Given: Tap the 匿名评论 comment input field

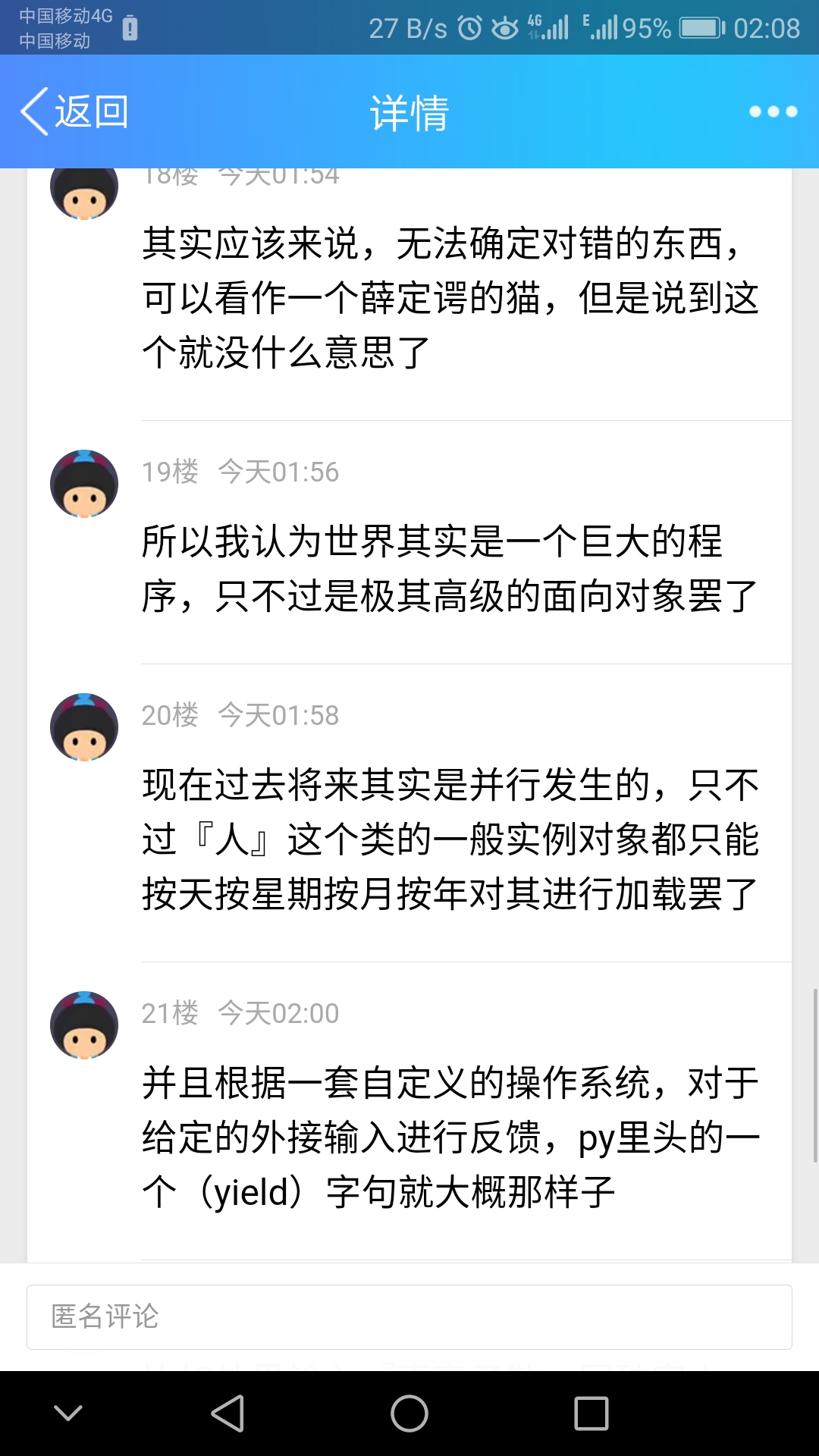Looking at the screenshot, I should (x=409, y=1317).
